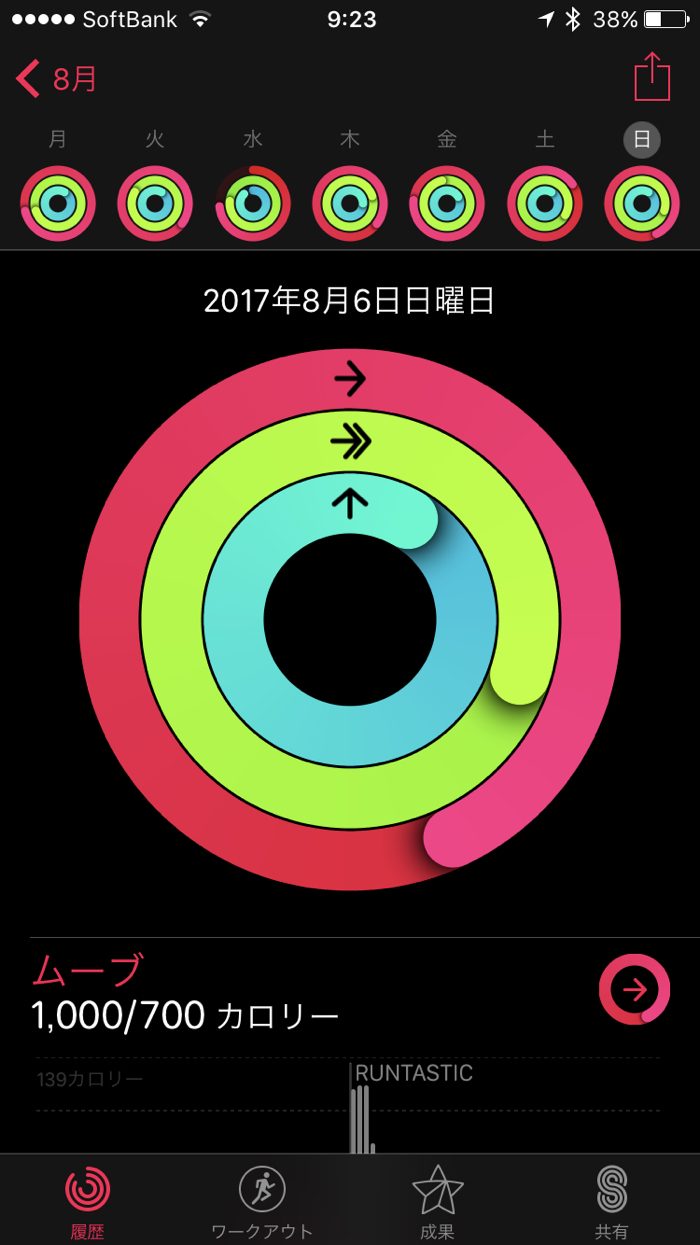Viewport: 700px width, 1245px height.
Task: Select Monday's activity rings
Action: 58,204
